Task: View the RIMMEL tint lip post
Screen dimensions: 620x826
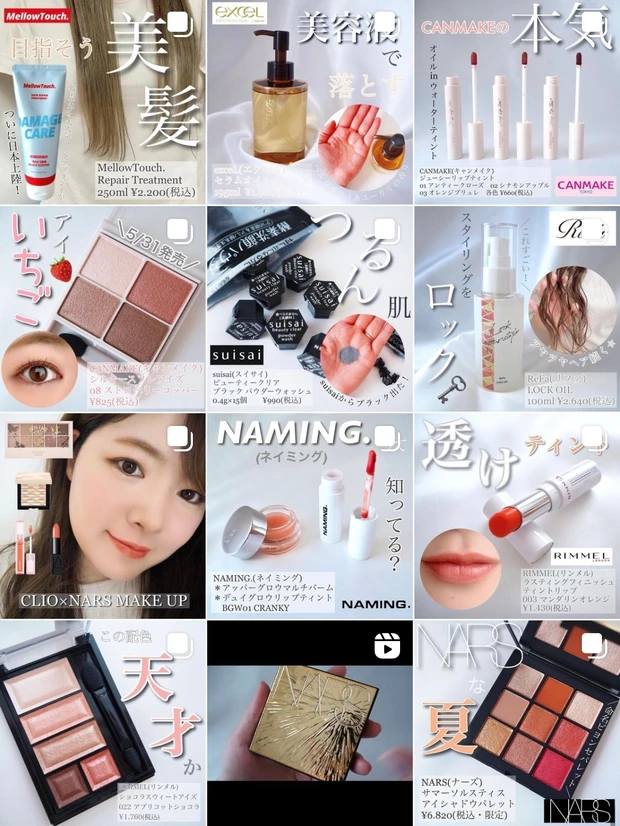Action: click(516, 516)
